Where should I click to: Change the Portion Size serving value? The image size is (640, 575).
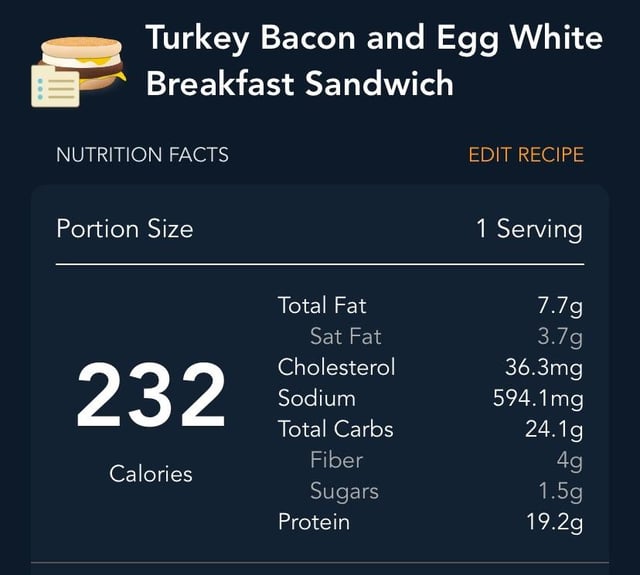[529, 229]
